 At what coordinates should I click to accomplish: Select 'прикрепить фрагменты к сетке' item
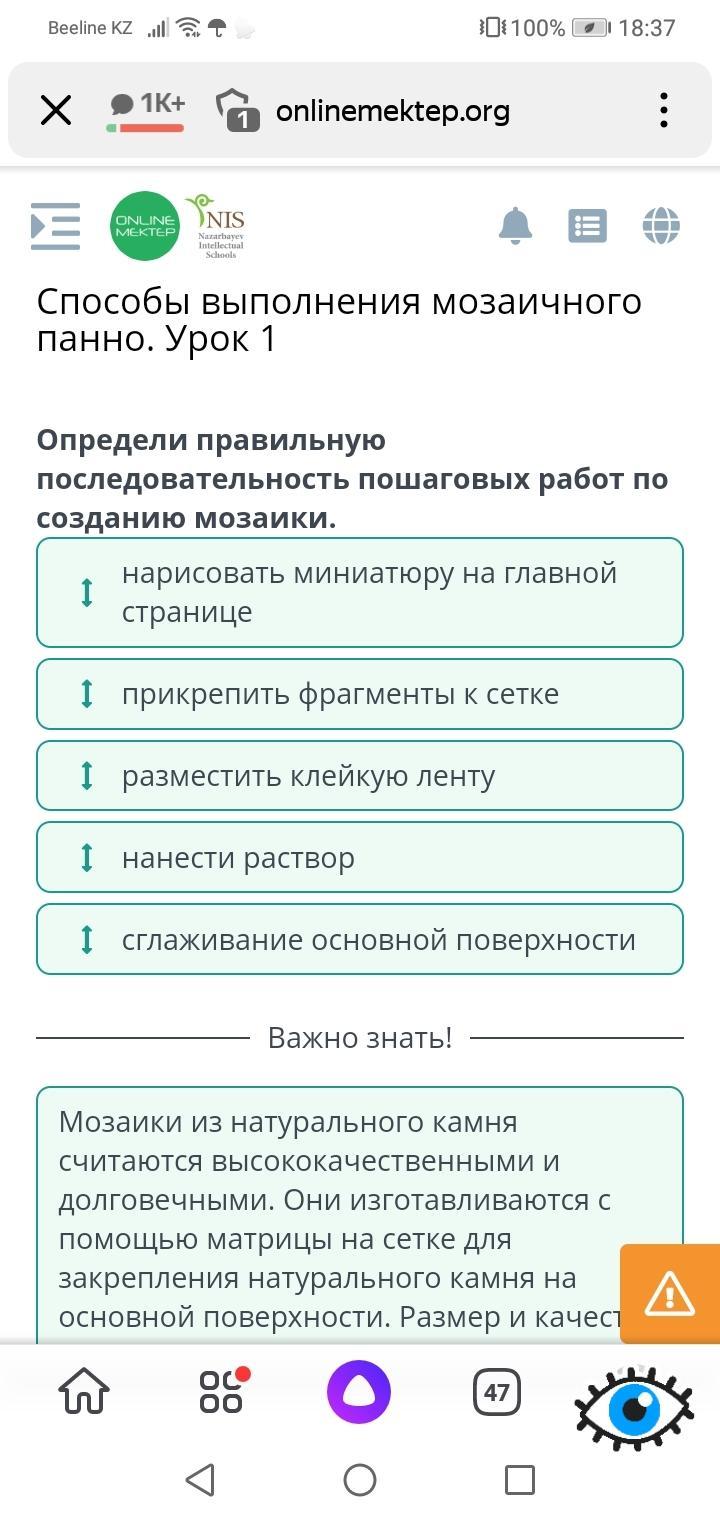[360, 694]
